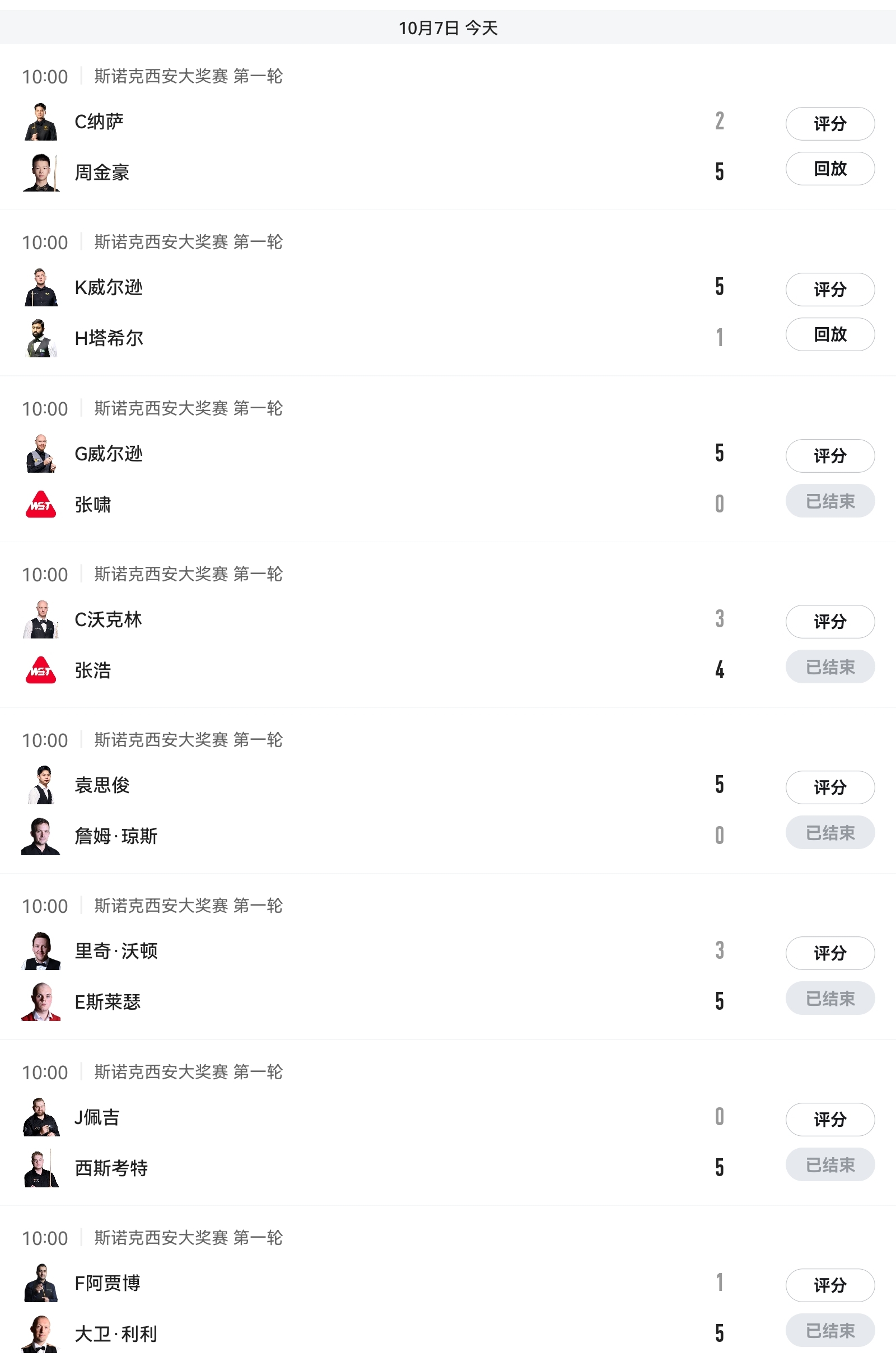This screenshot has width=896, height=1366.
Task: View 里奇·沃顿 vs E斯莱瑟 match details
Action: coord(402,976)
